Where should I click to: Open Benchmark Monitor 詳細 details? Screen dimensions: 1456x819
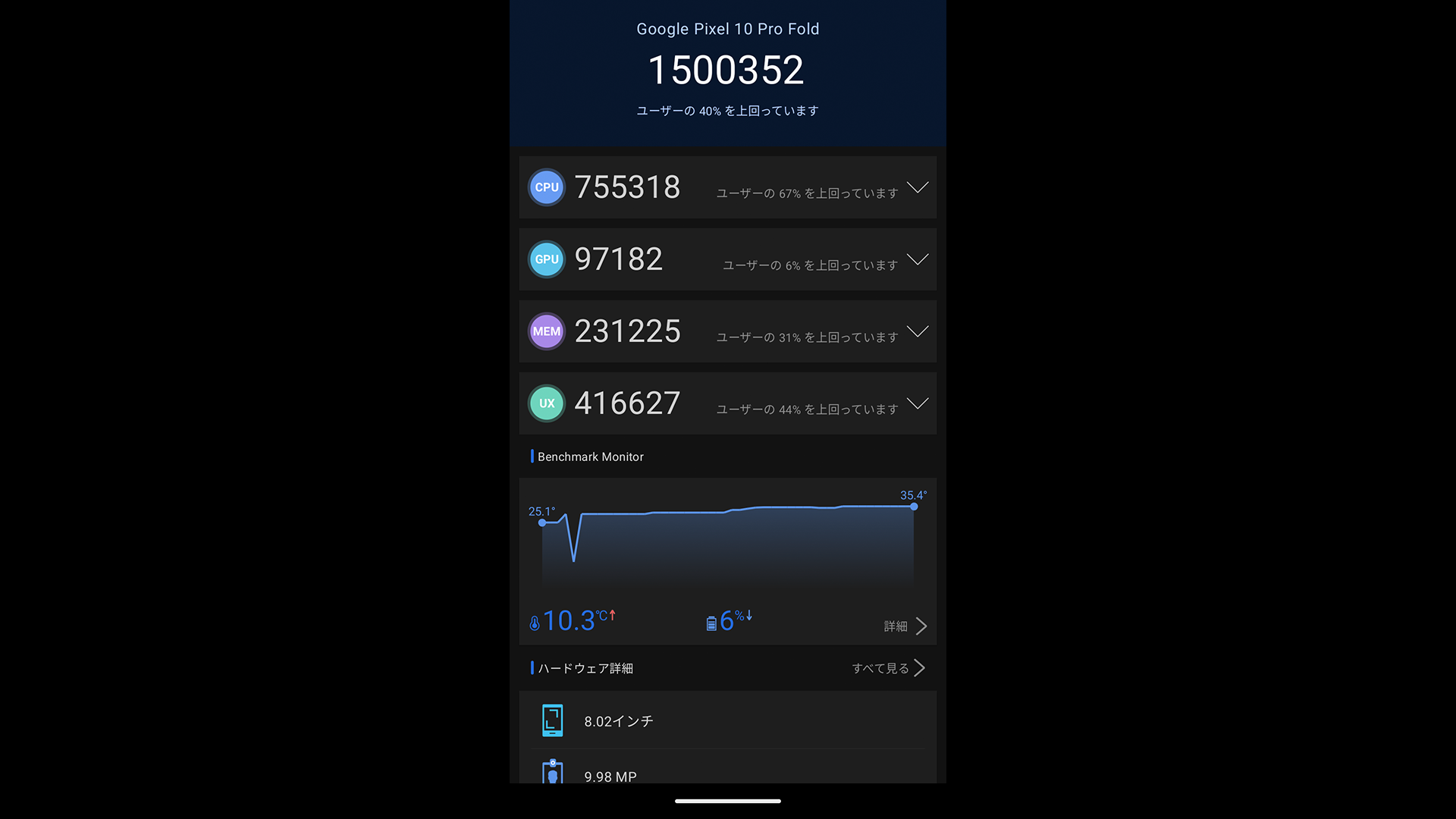click(x=905, y=626)
